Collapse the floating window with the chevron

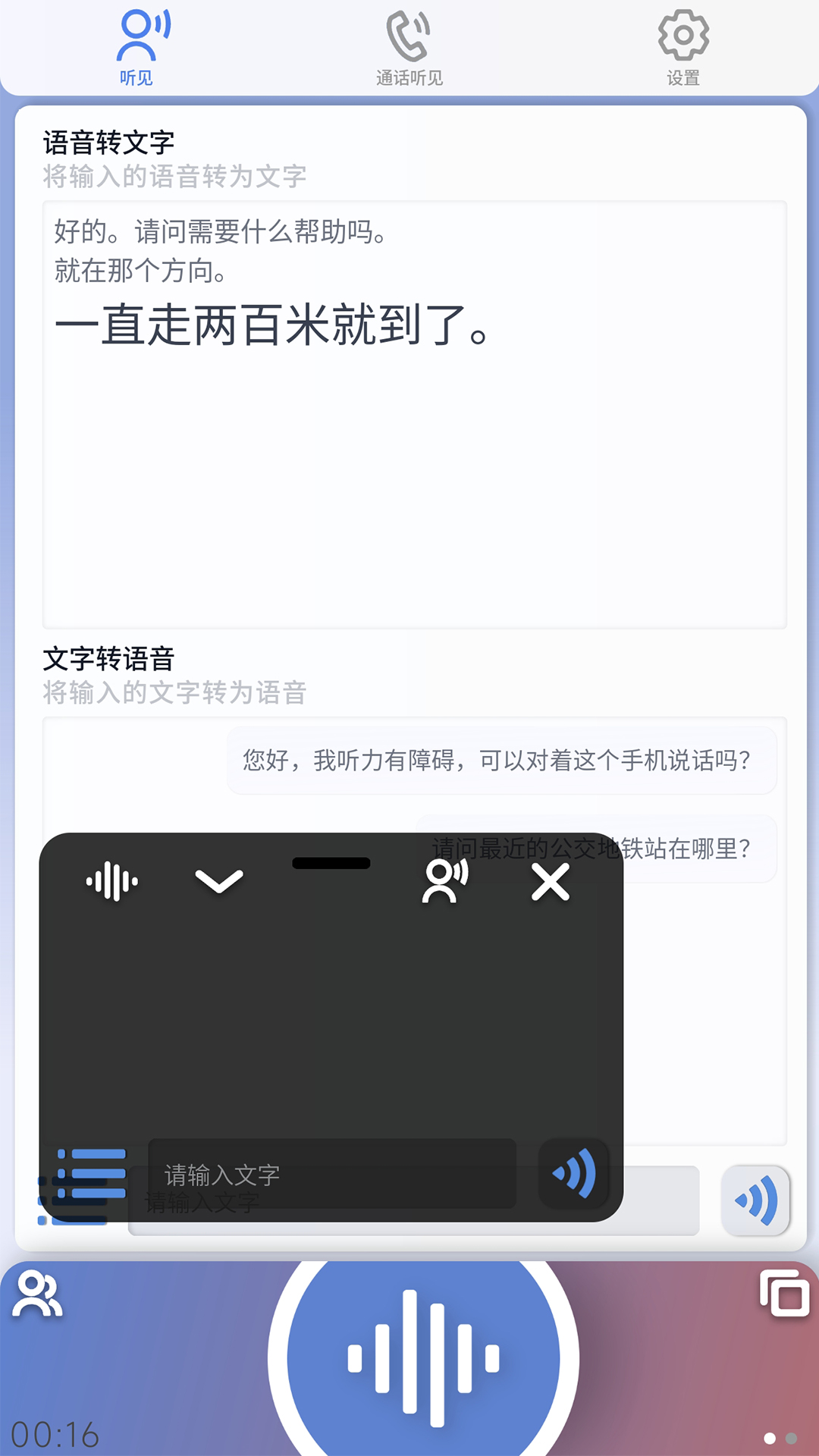219,881
